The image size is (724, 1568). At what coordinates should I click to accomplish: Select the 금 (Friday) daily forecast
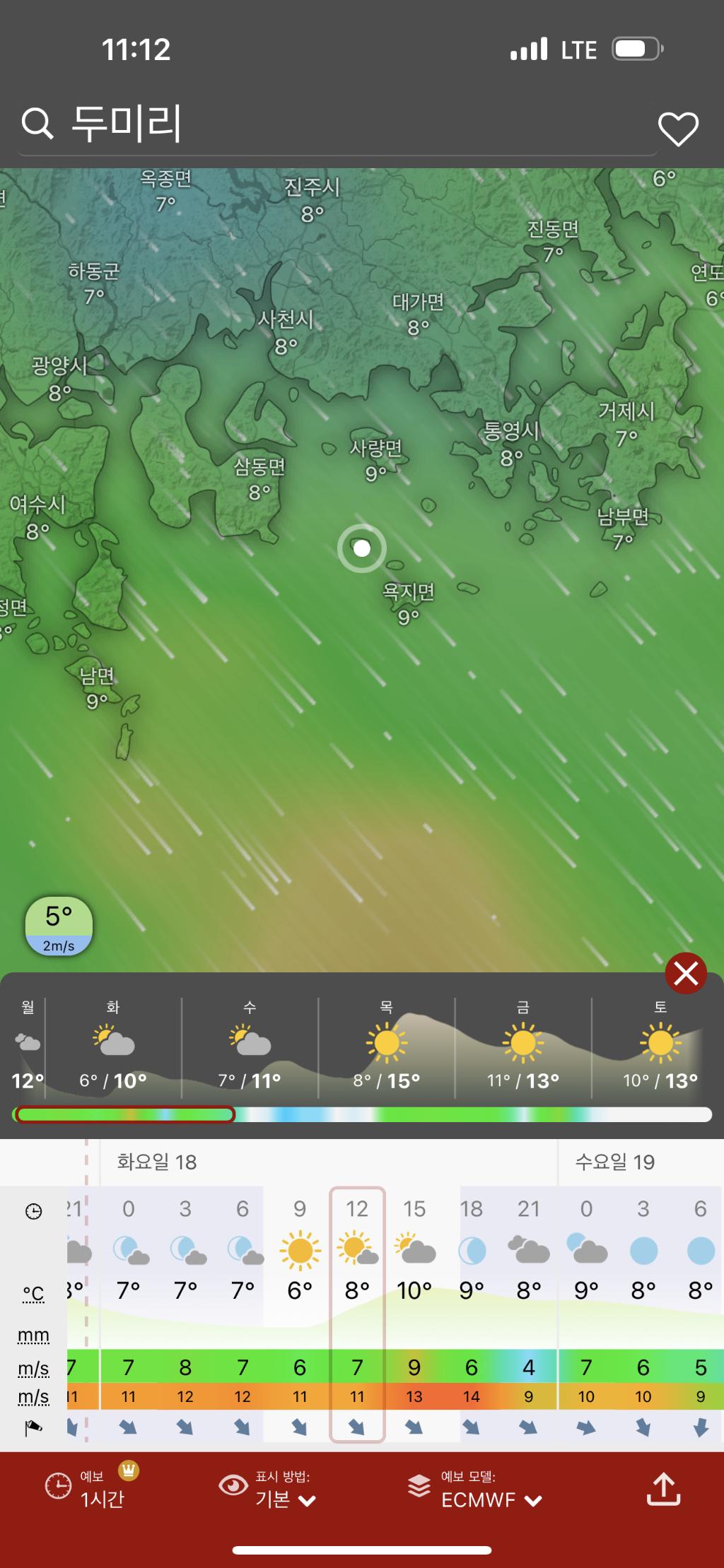pos(523,1047)
